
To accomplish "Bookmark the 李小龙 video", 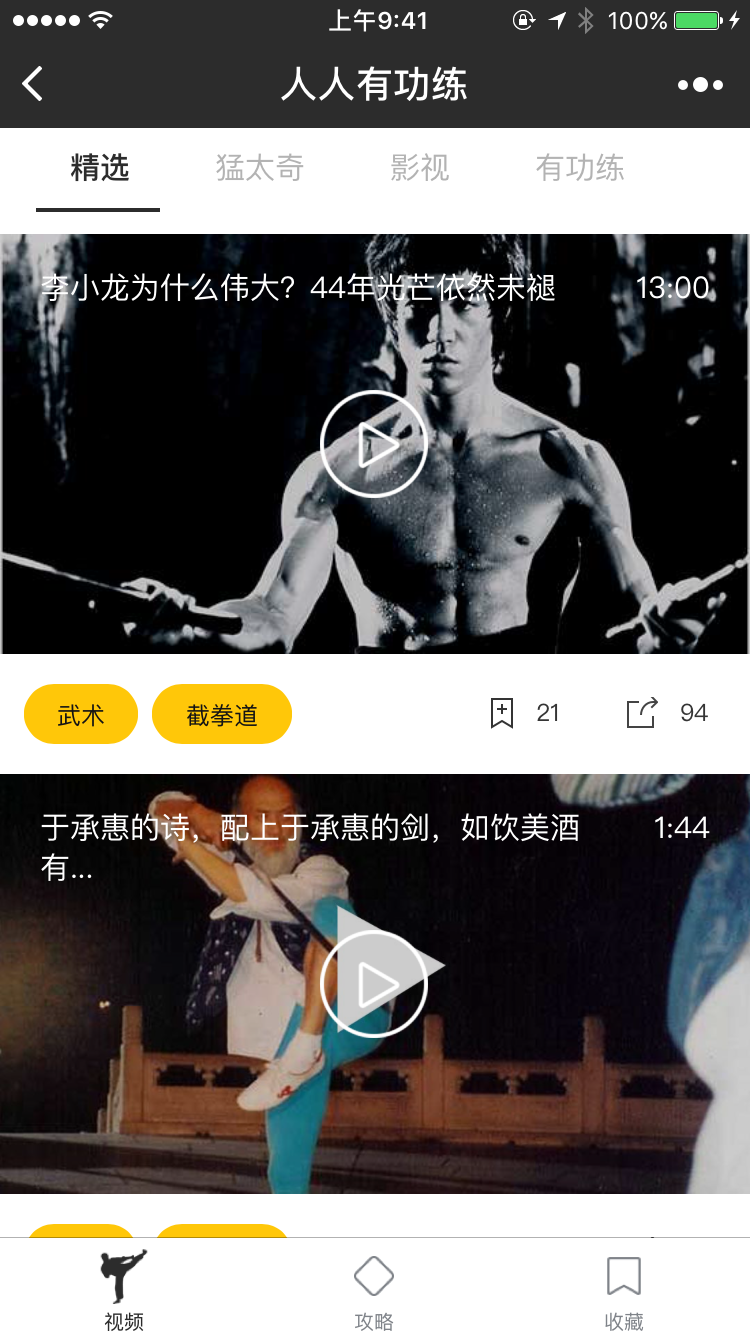I will (502, 713).
